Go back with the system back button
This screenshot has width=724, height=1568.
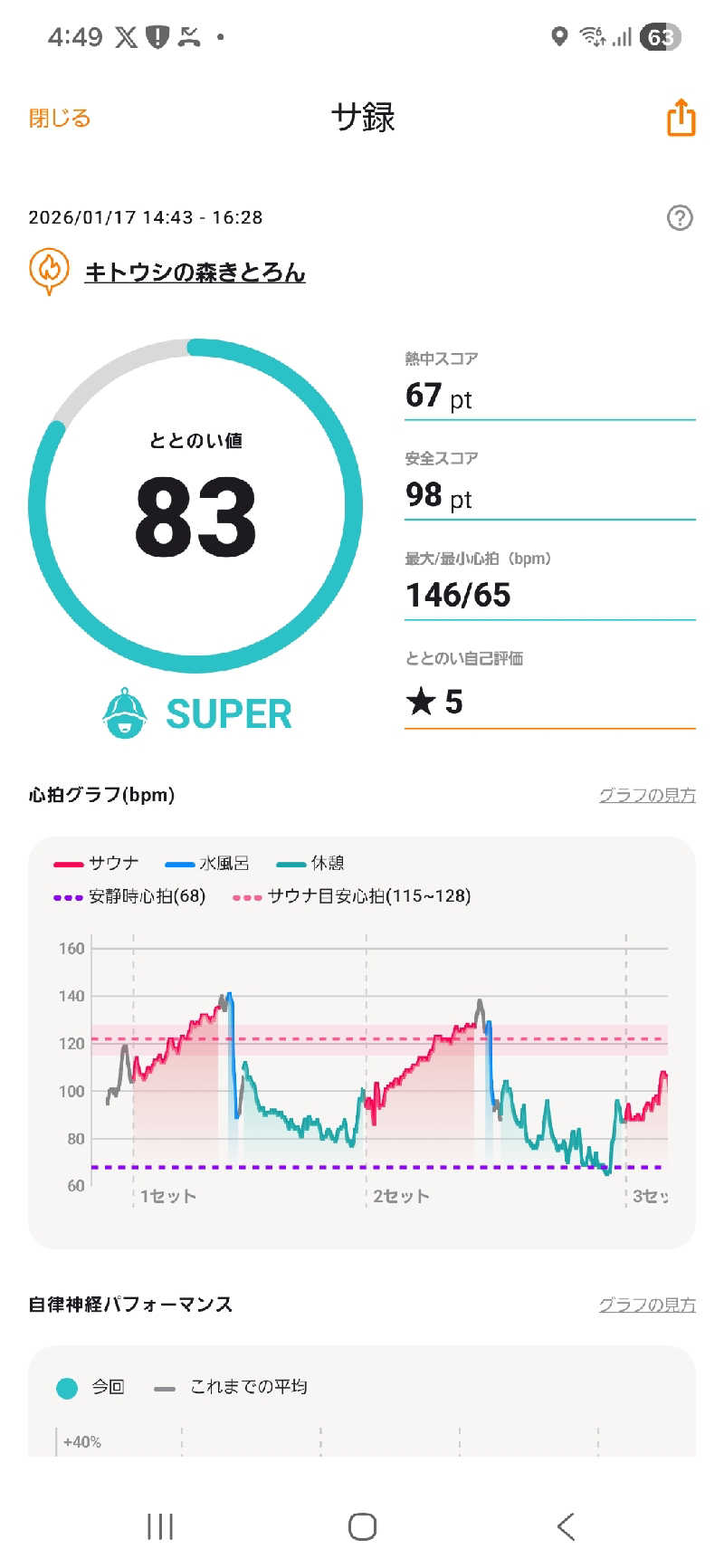(x=566, y=1526)
